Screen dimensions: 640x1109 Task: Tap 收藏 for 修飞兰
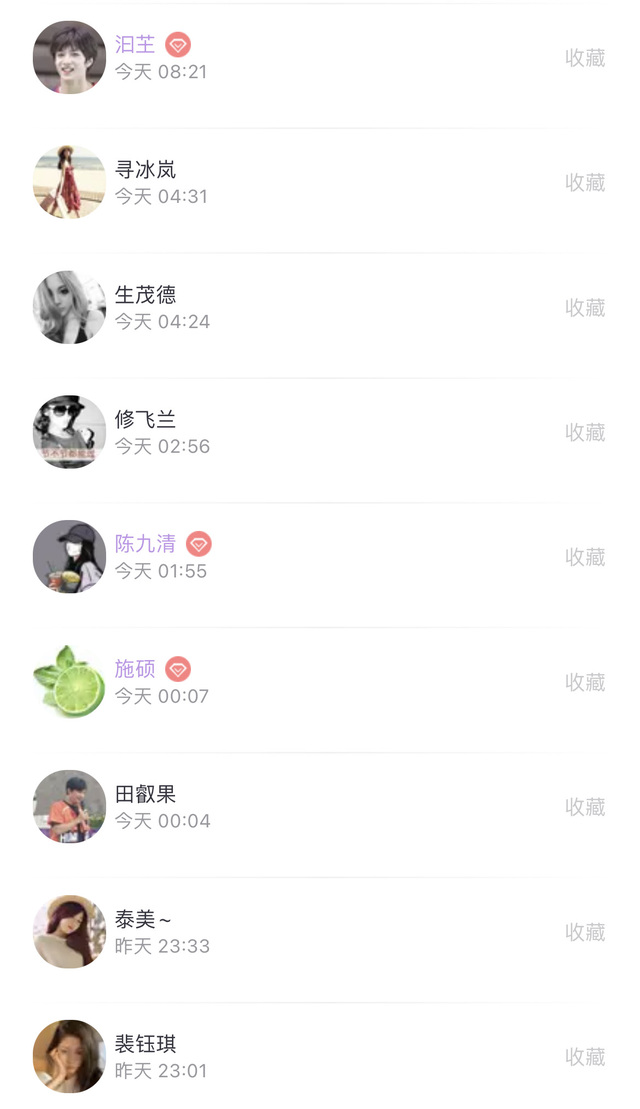[x=585, y=432]
